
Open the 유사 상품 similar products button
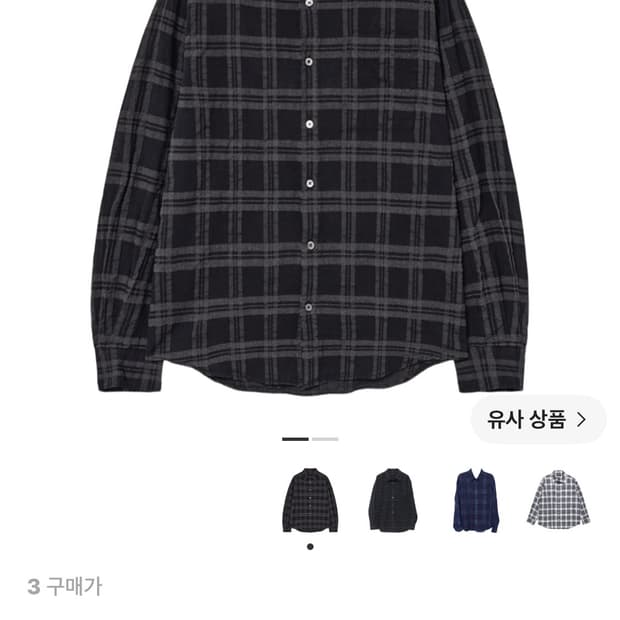[538, 420]
